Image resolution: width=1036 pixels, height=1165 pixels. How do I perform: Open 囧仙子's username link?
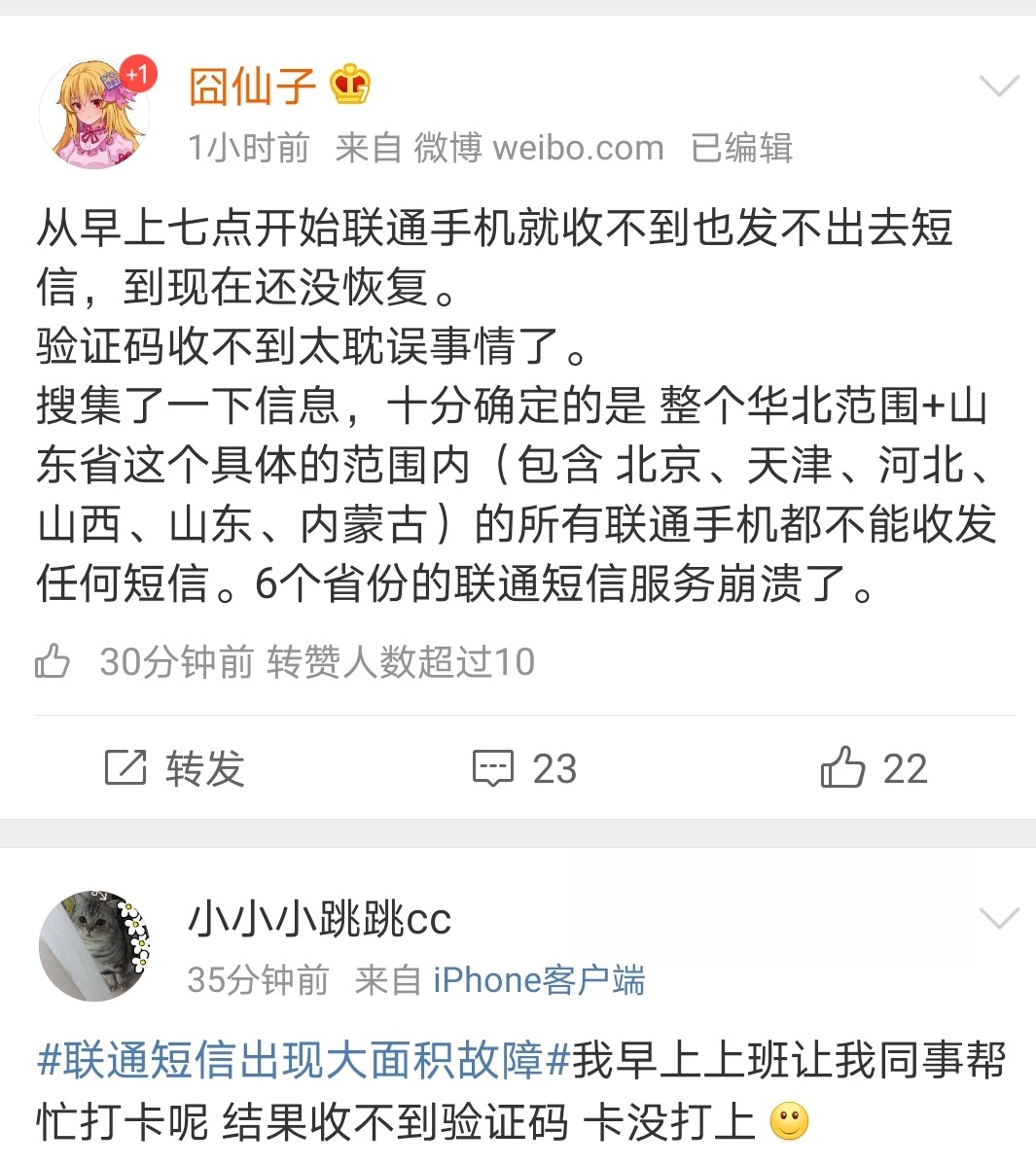coord(252,87)
